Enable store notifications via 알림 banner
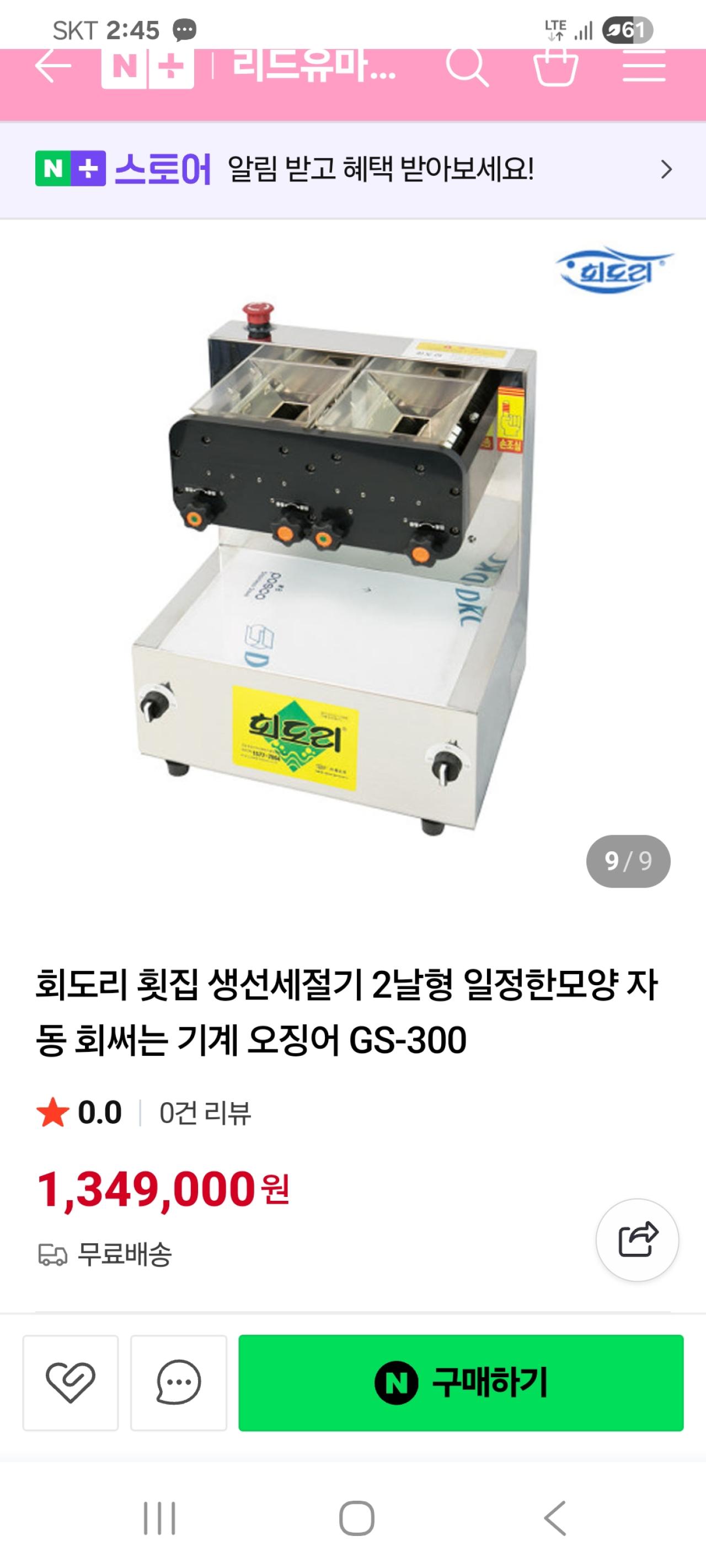Image resolution: width=706 pixels, height=1568 pixels. click(x=383, y=169)
